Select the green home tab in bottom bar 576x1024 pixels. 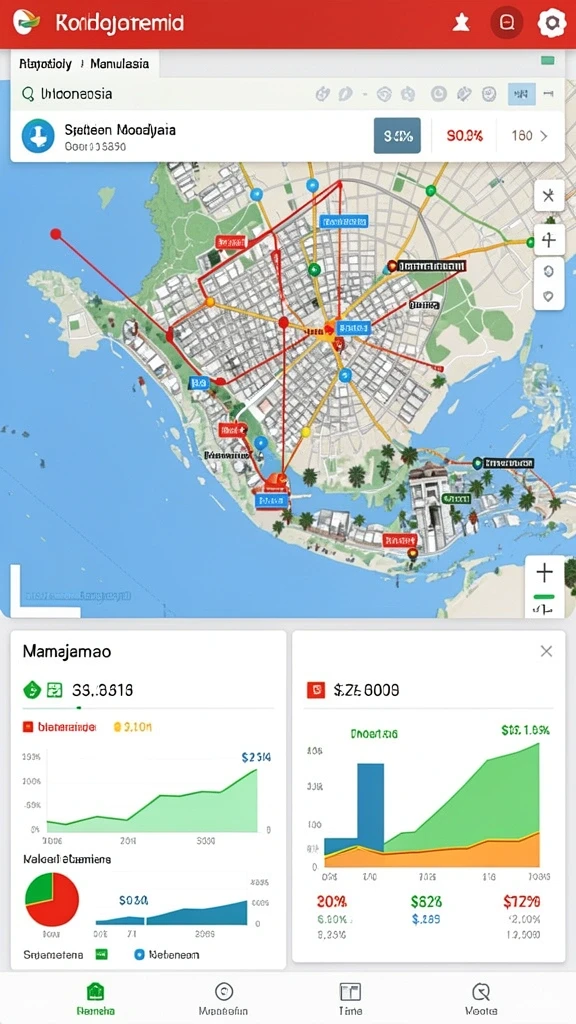tap(95, 999)
